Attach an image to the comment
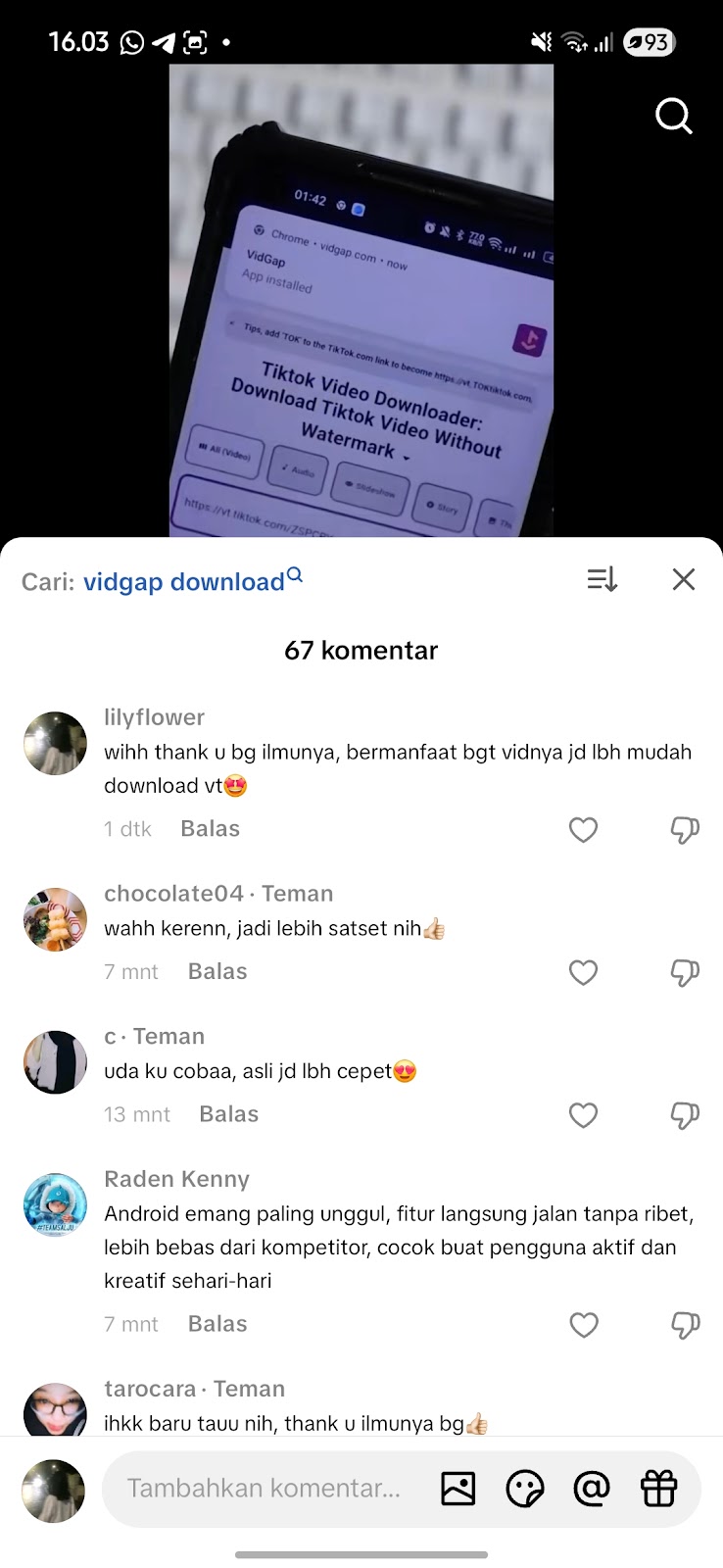The image size is (723, 1568). pos(458,1489)
